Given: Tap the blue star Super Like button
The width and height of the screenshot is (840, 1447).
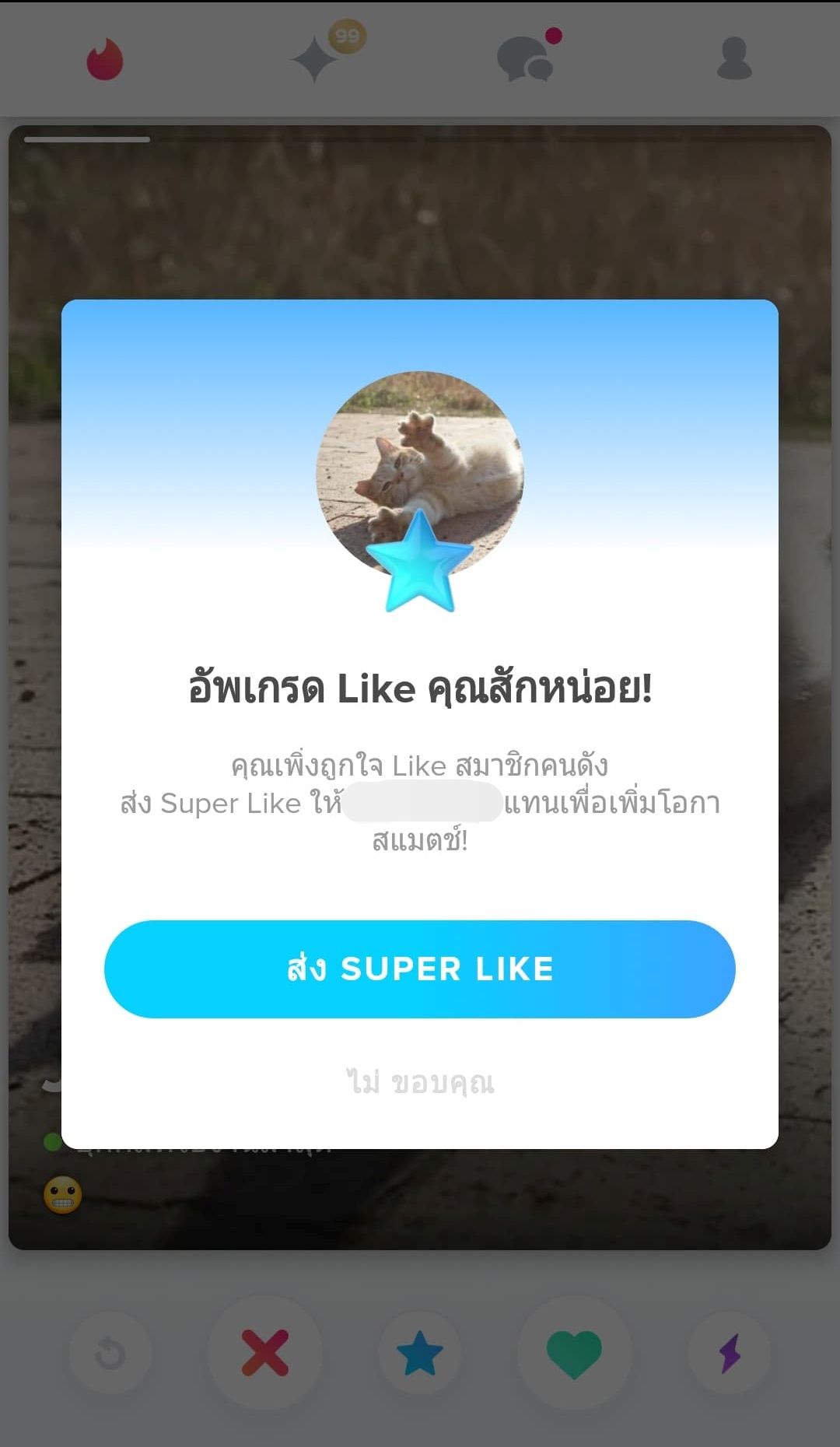Looking at the screenshot, I should click(420, 1353).
